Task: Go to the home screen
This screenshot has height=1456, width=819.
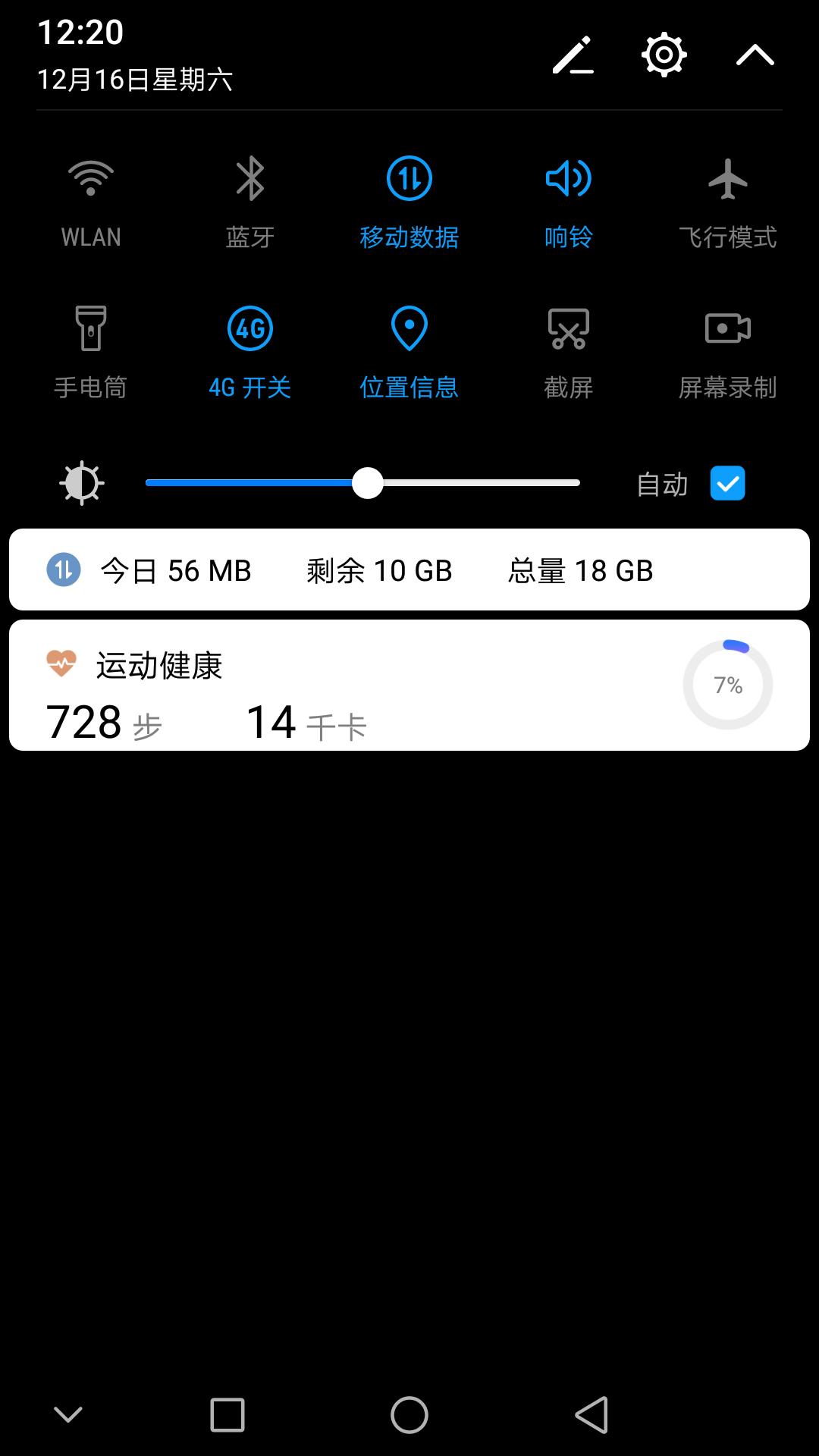Action: (x=409, y=1415)
